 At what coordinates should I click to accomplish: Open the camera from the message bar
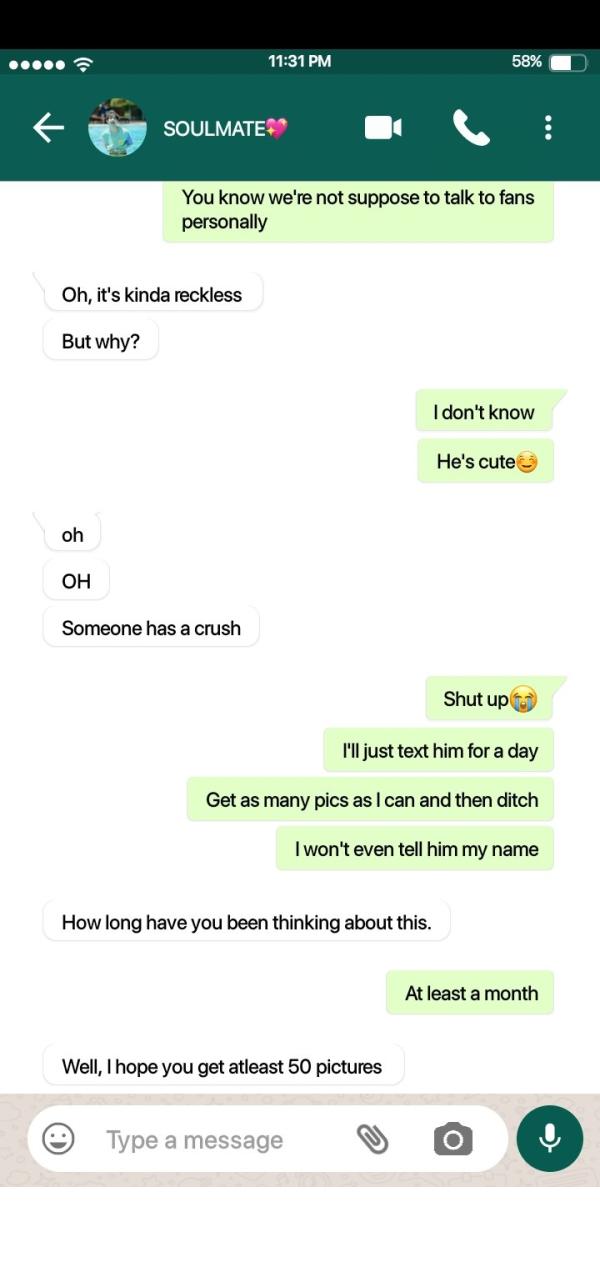(x=453, y=1138)
